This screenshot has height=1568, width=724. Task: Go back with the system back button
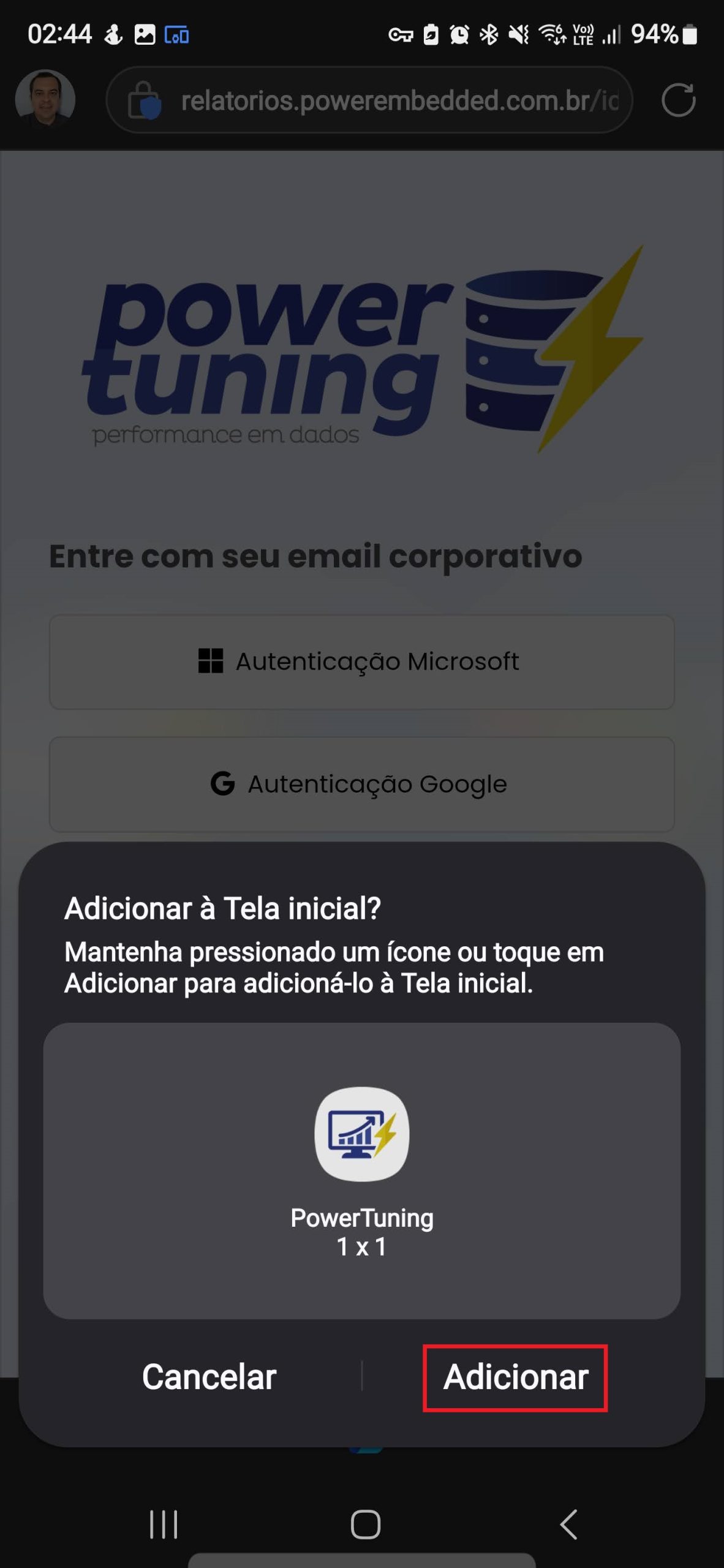[569, 1525]
